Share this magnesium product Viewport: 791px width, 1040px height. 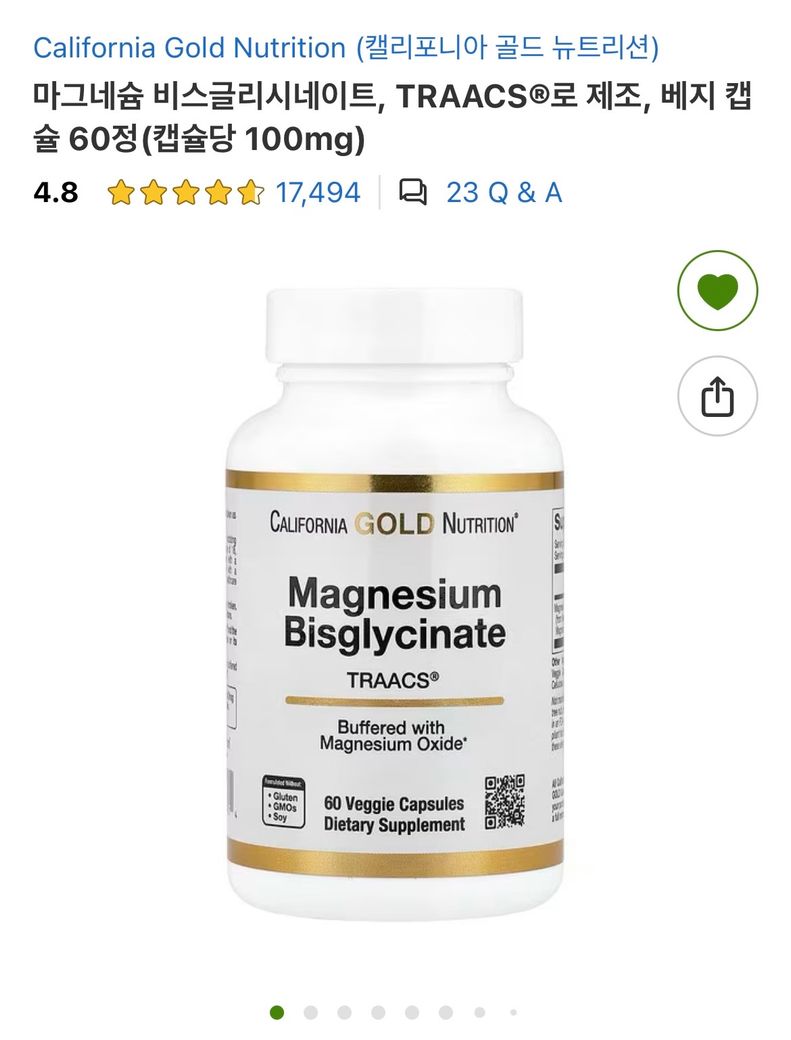point(717,397)
